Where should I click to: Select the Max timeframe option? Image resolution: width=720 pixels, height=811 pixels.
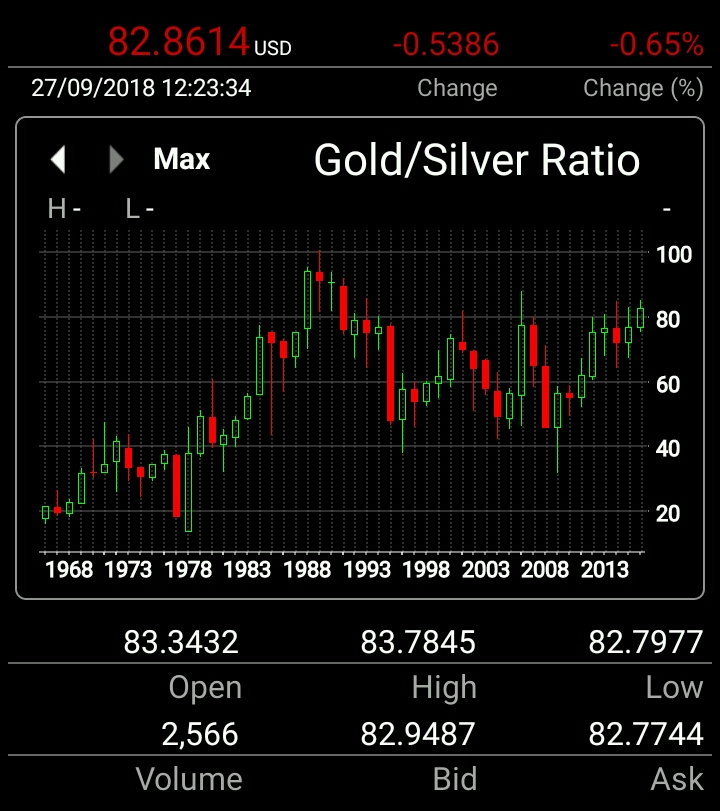[181, 160]
